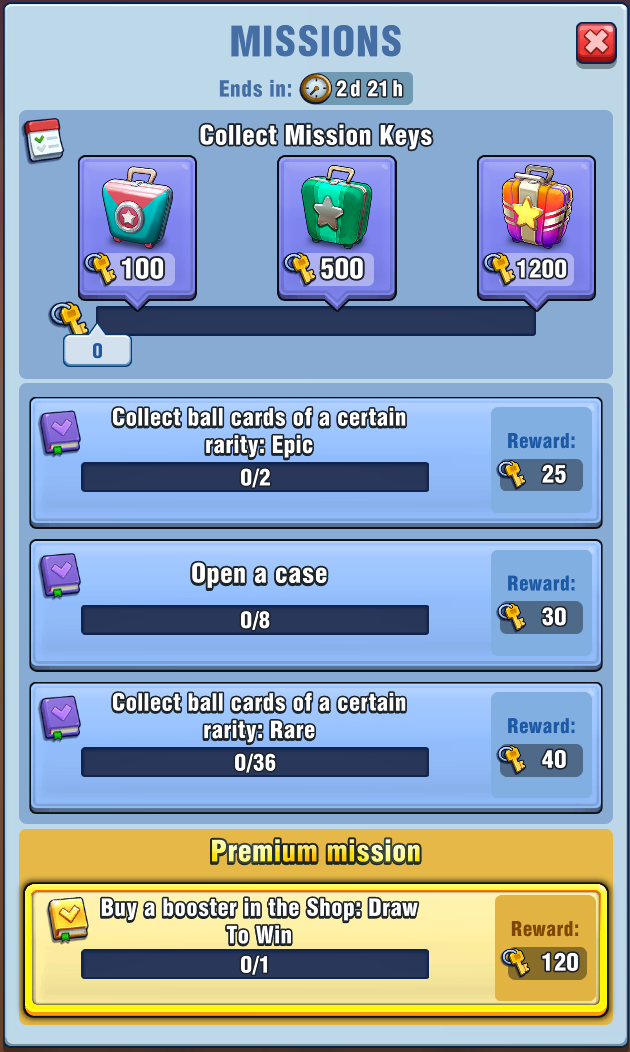Close the Missions dialog
This screenshot has height=1052, width=630.
point(596,42)
